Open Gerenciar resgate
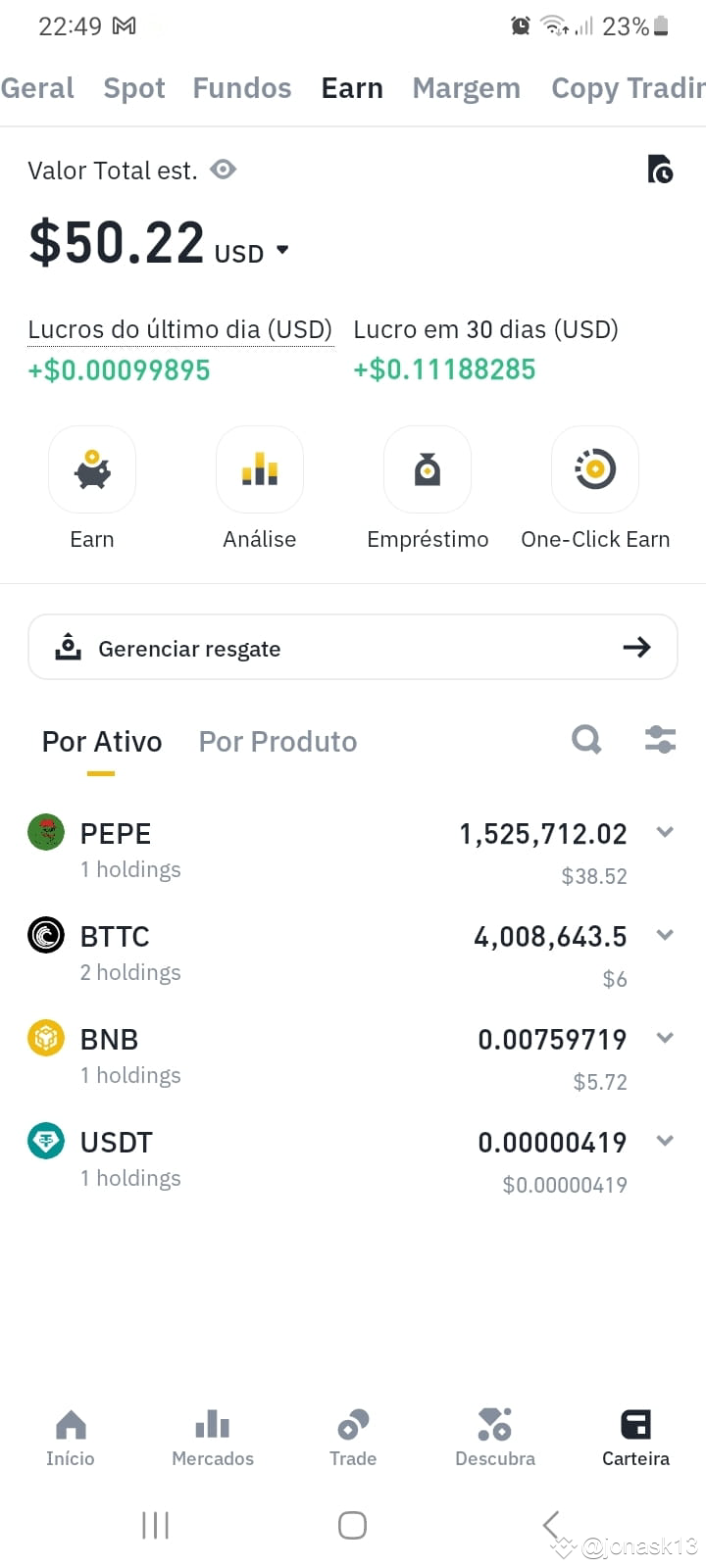Viewport: 706px width, 1568px height. point(353,647)
